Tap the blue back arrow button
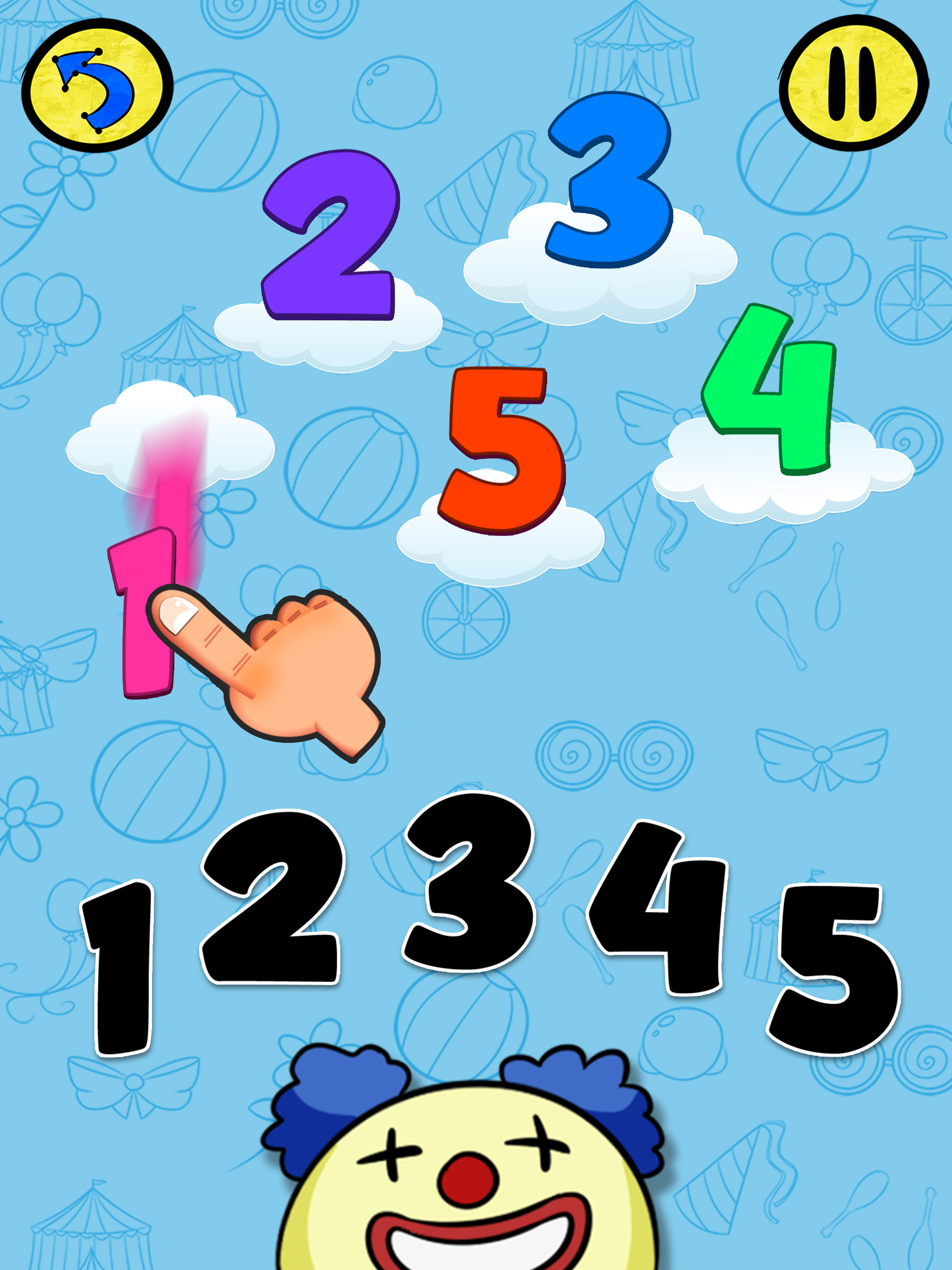 97,86
